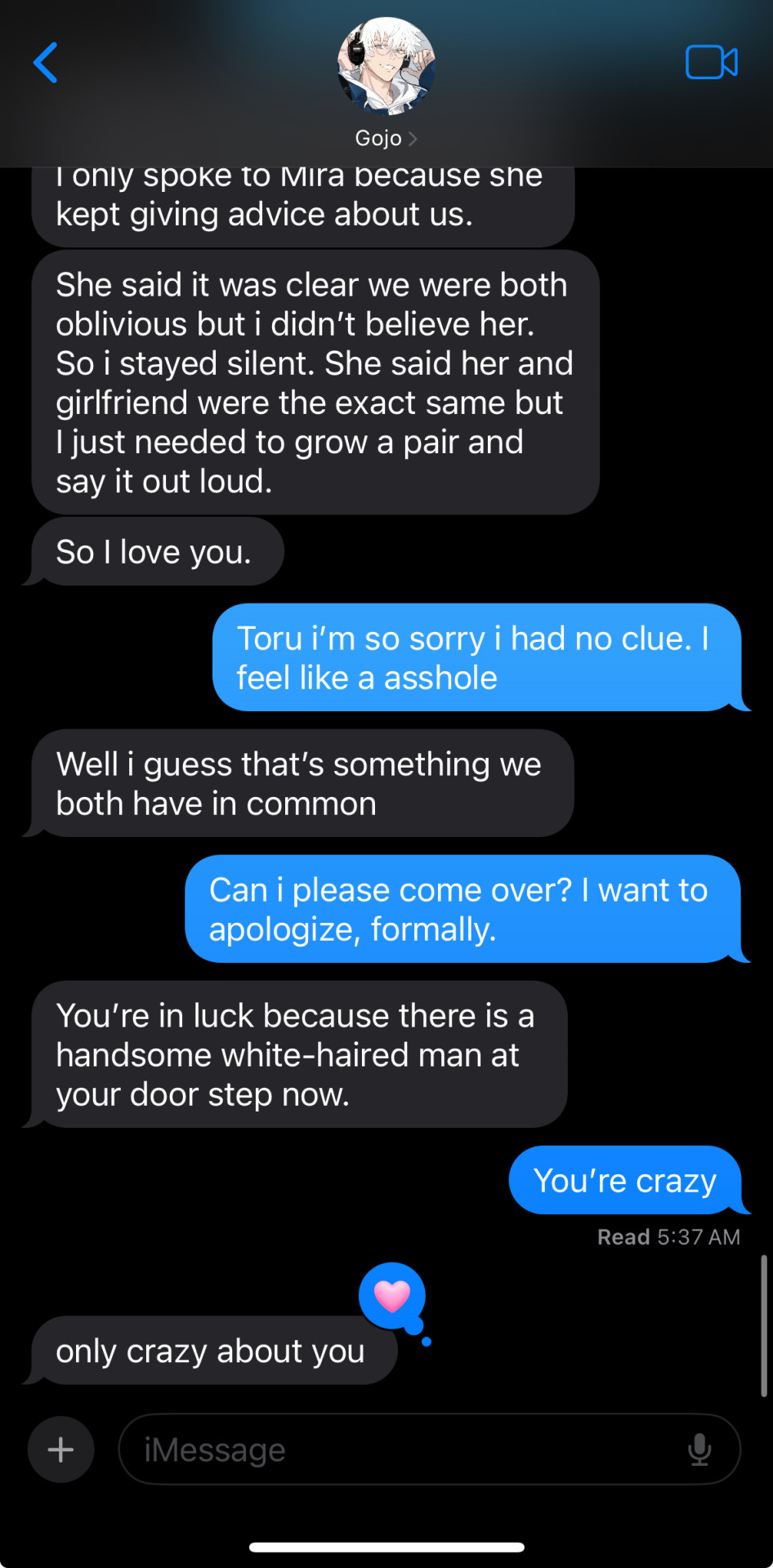Record an audio message with the microphone
773x1568 pixels.
pyautogui.click(x=699, y=1450)
